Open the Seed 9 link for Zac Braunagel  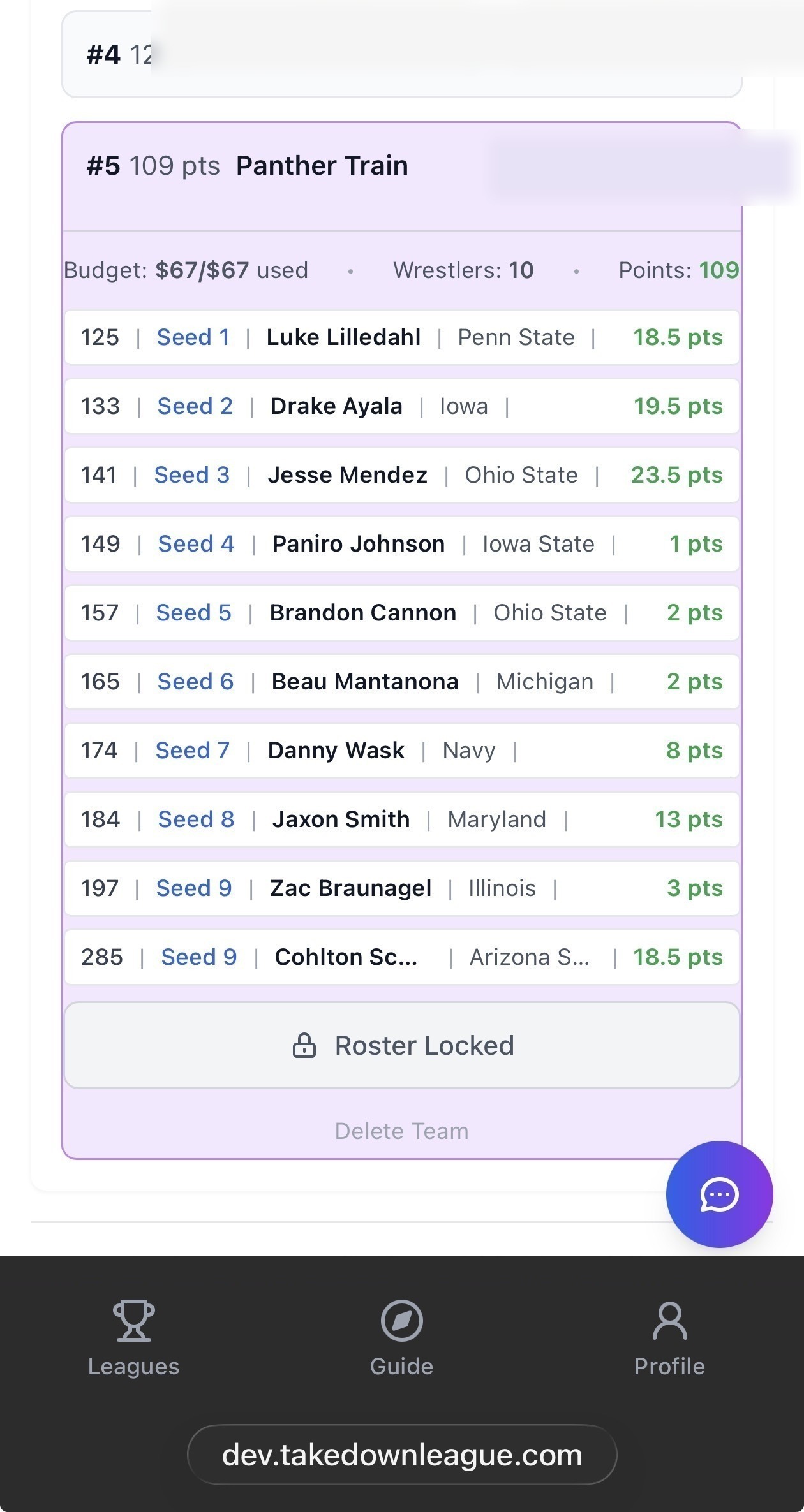(193, 888)
